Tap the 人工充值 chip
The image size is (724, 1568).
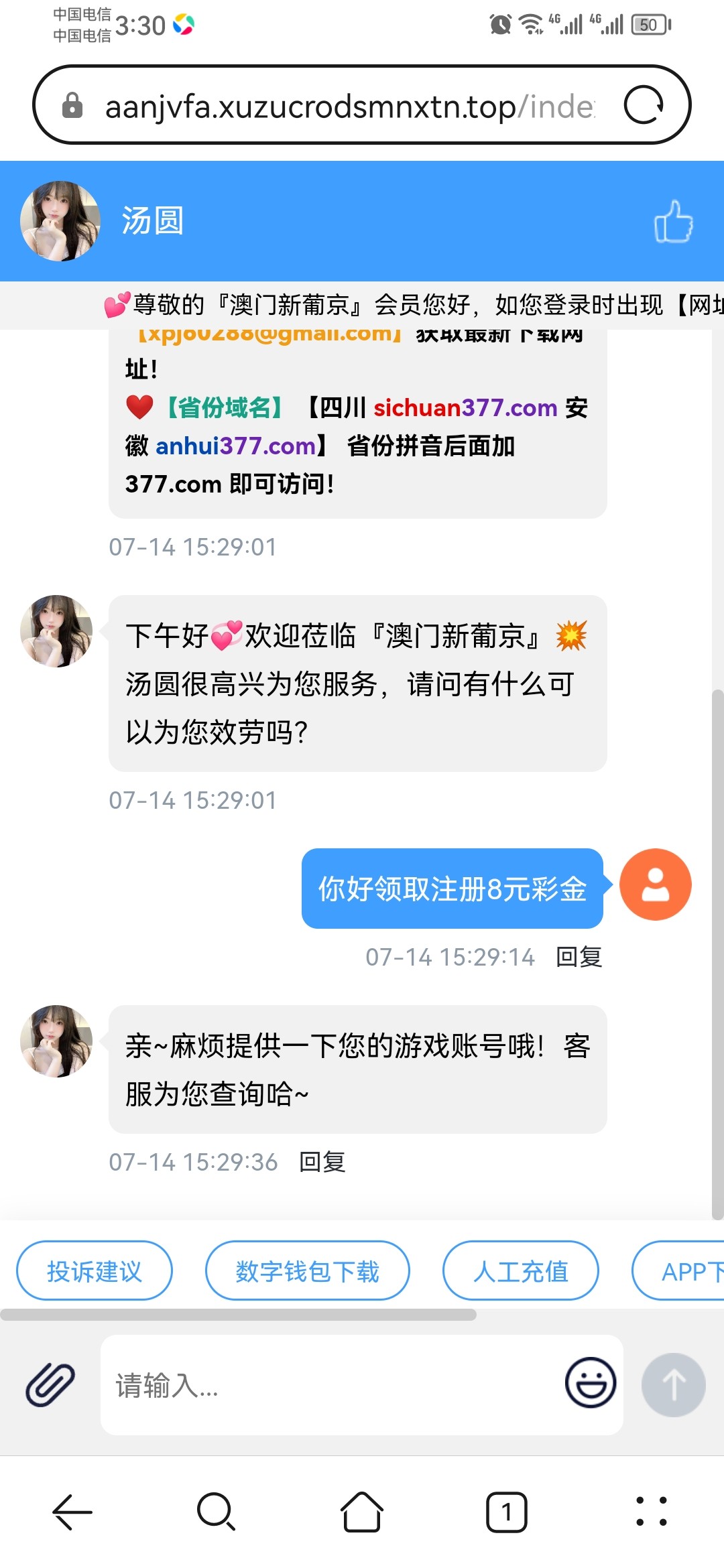click(520, 1271)
